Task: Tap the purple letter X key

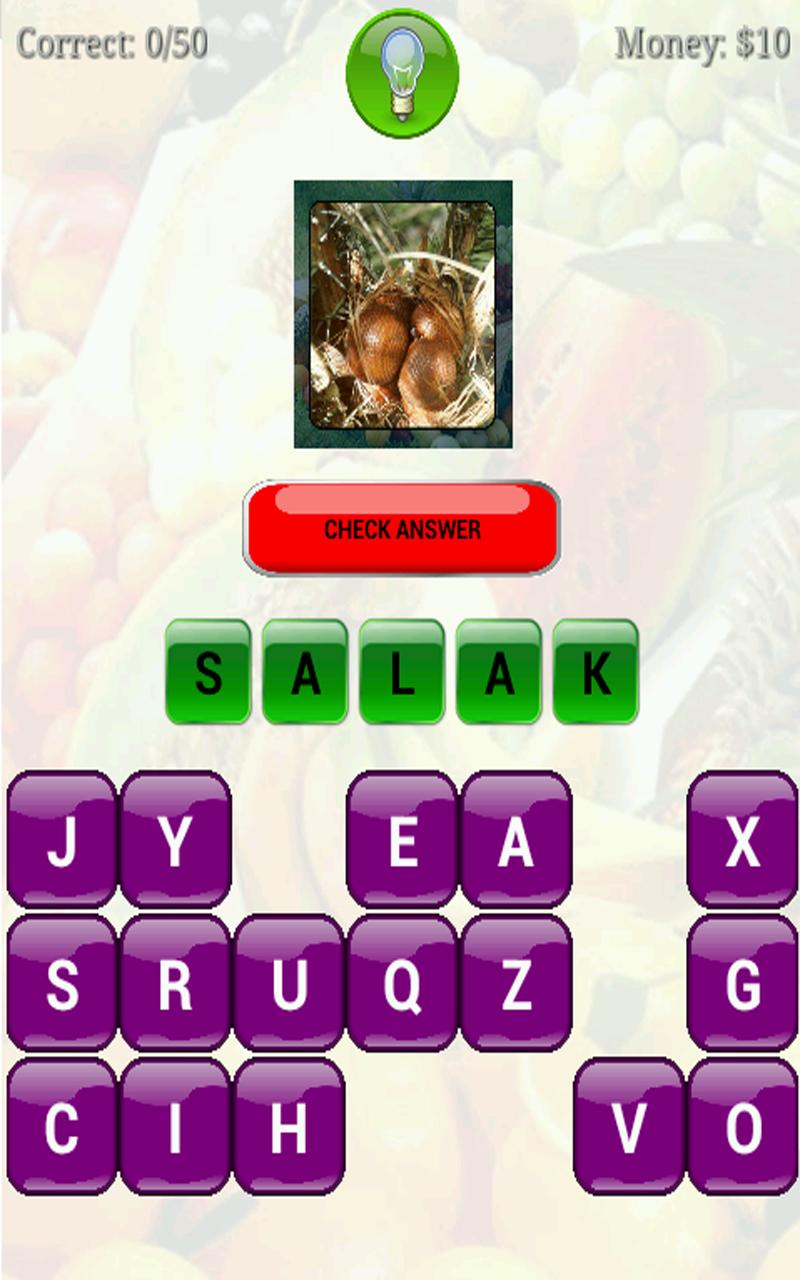Action: pyautogui.click(x=742, y=840)
